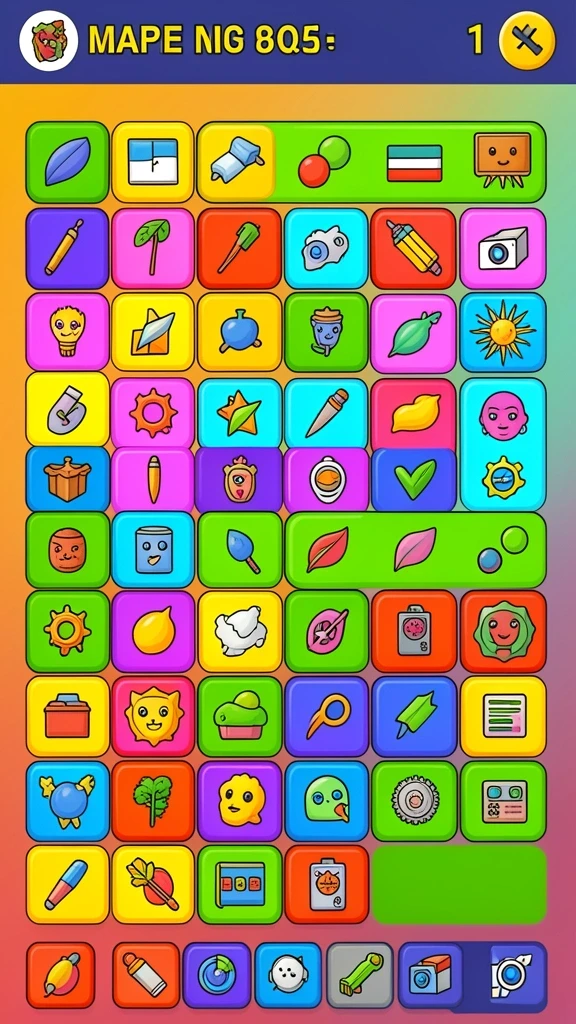This screenshot has height=1024, width=576.
Task: Select the green checkmark tile
Action: [414, 480]
